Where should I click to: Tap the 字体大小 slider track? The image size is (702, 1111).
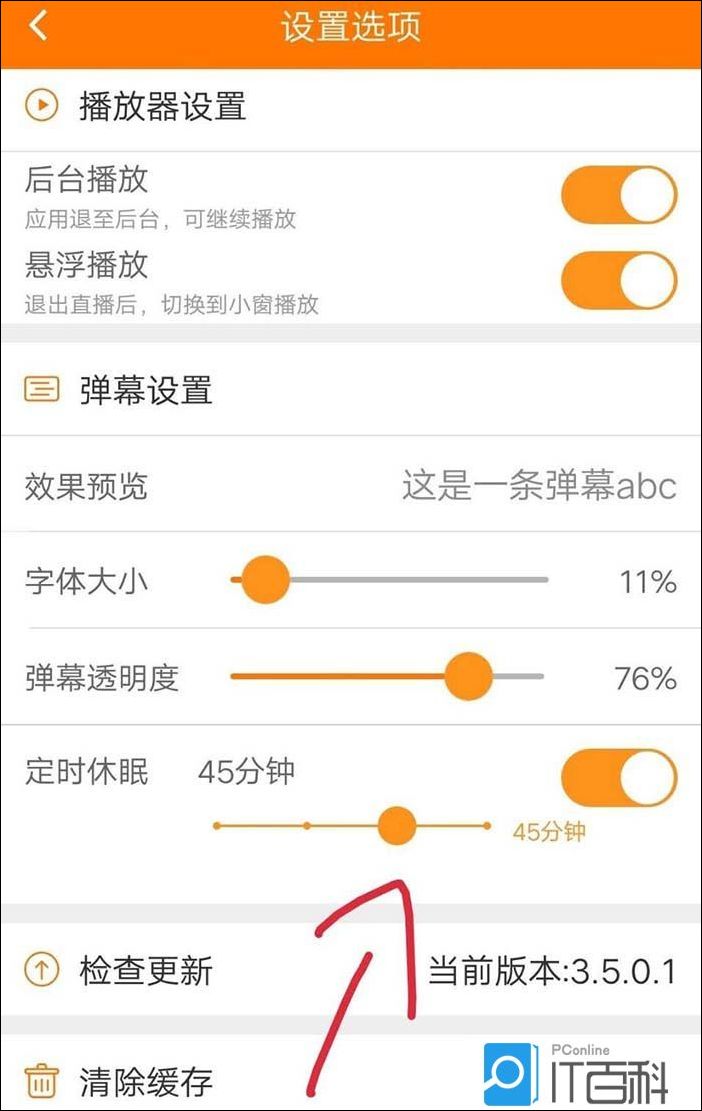(400, 580)
